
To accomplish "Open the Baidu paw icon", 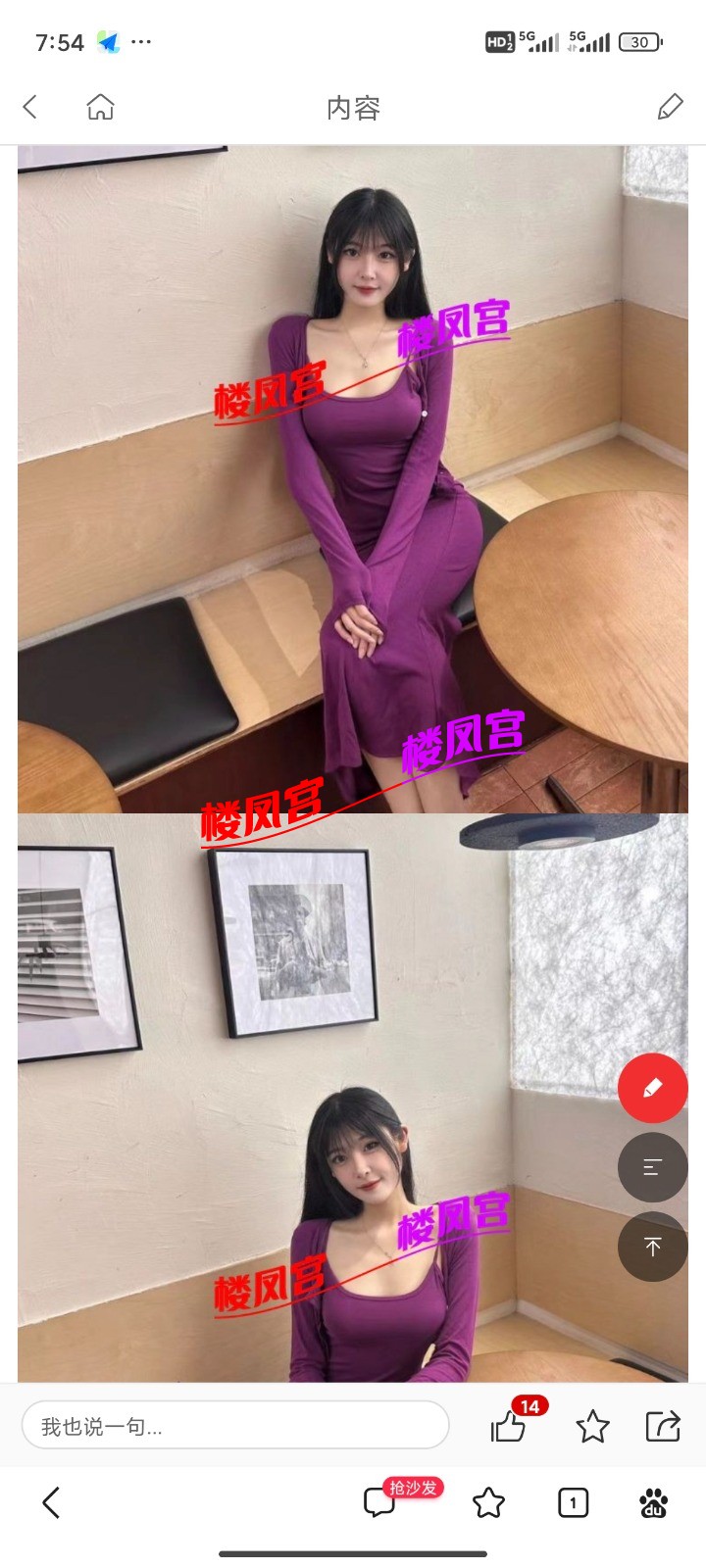I will 653,1502.
